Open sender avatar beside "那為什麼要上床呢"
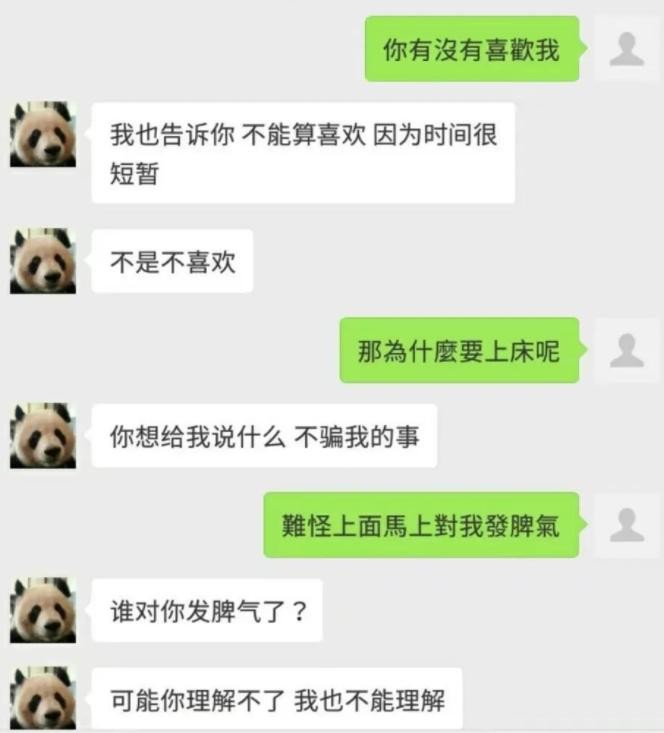The height and width of the screenshot is (733, 664). (627, 350)
